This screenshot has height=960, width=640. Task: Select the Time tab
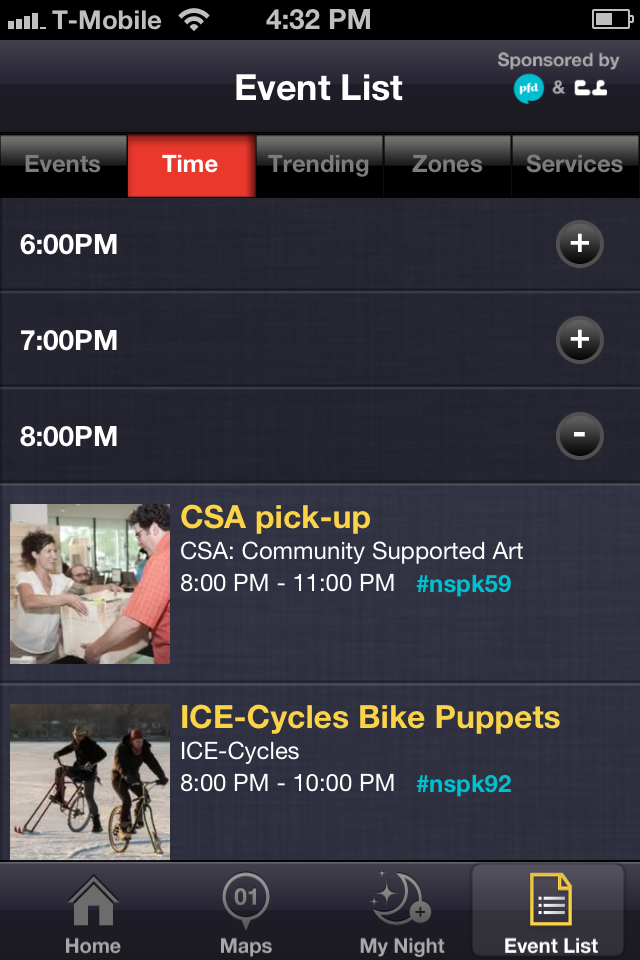pyautogui.click(x=191, y=165)
